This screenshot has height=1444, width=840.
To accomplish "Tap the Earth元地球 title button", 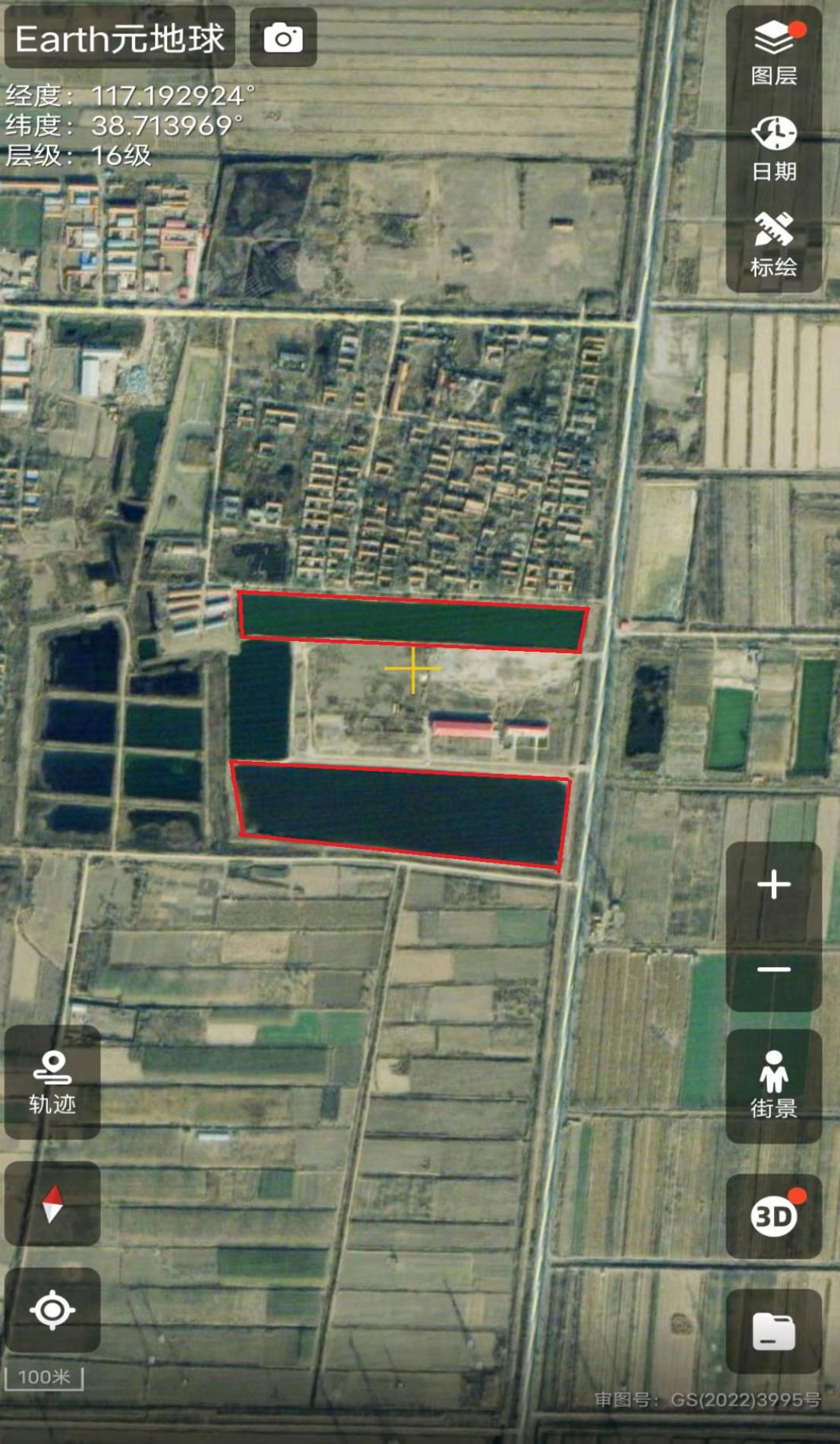I will coord(120,38).
